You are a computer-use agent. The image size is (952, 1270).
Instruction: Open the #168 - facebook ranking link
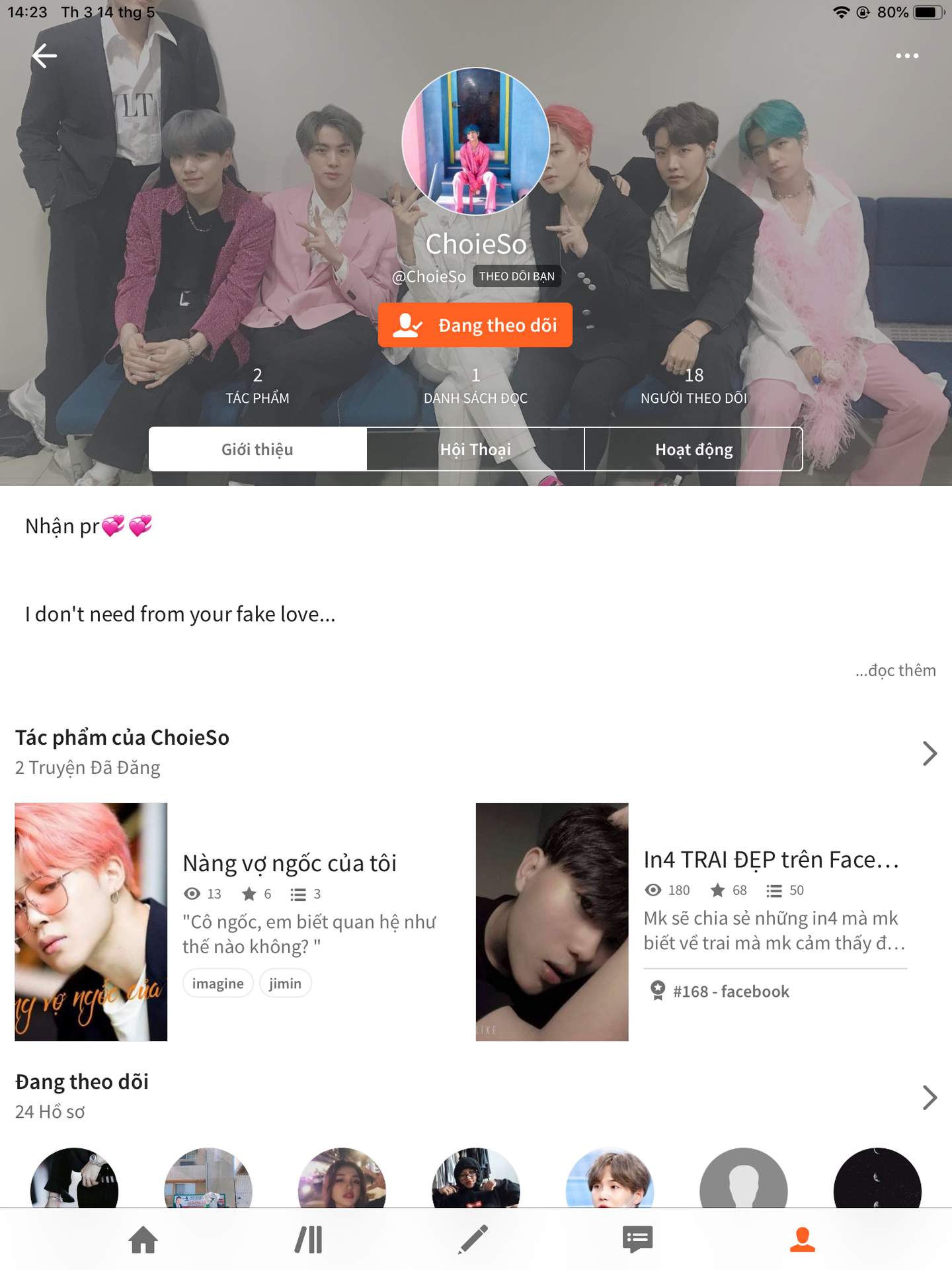[730, 991]
